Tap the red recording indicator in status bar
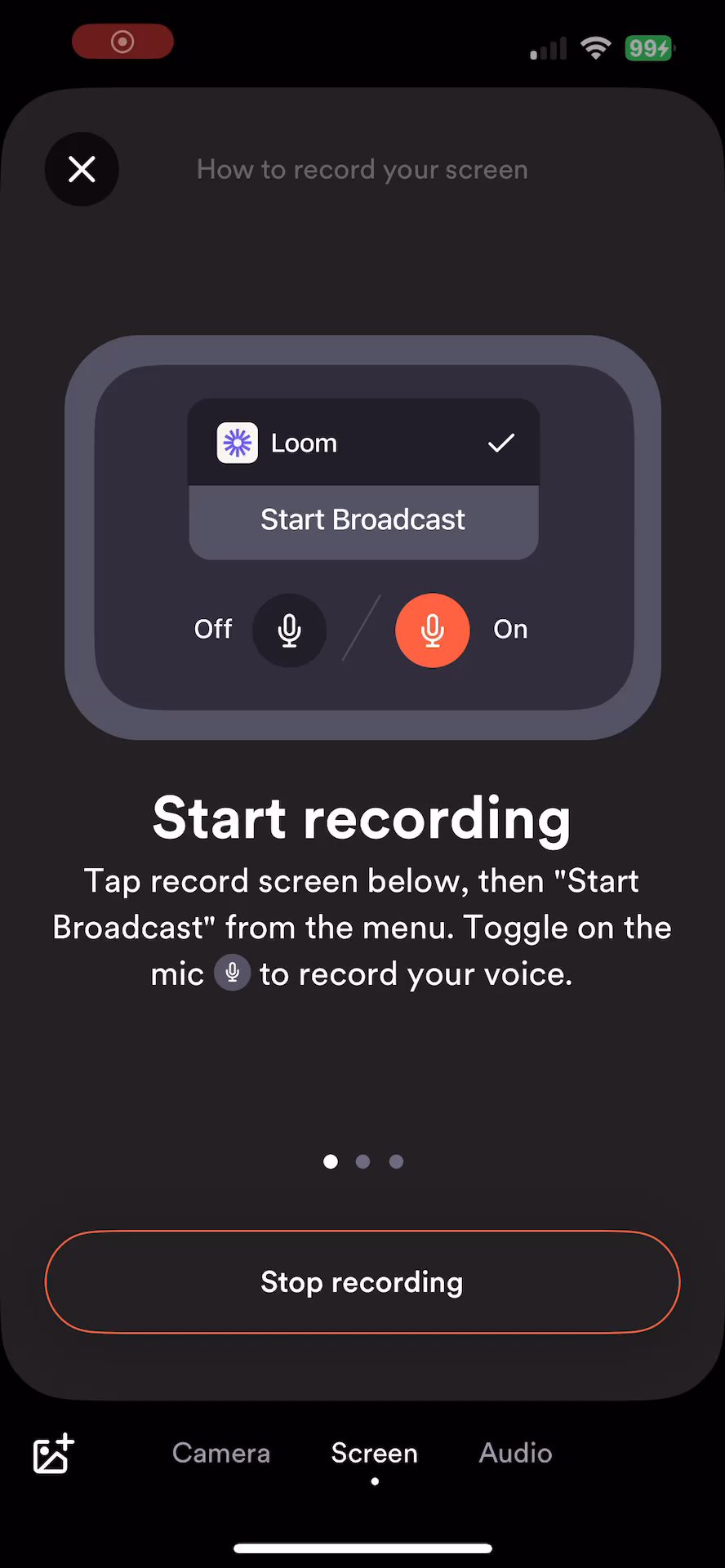This screenshot has width=725, height=1568. (x=122, y=42)
